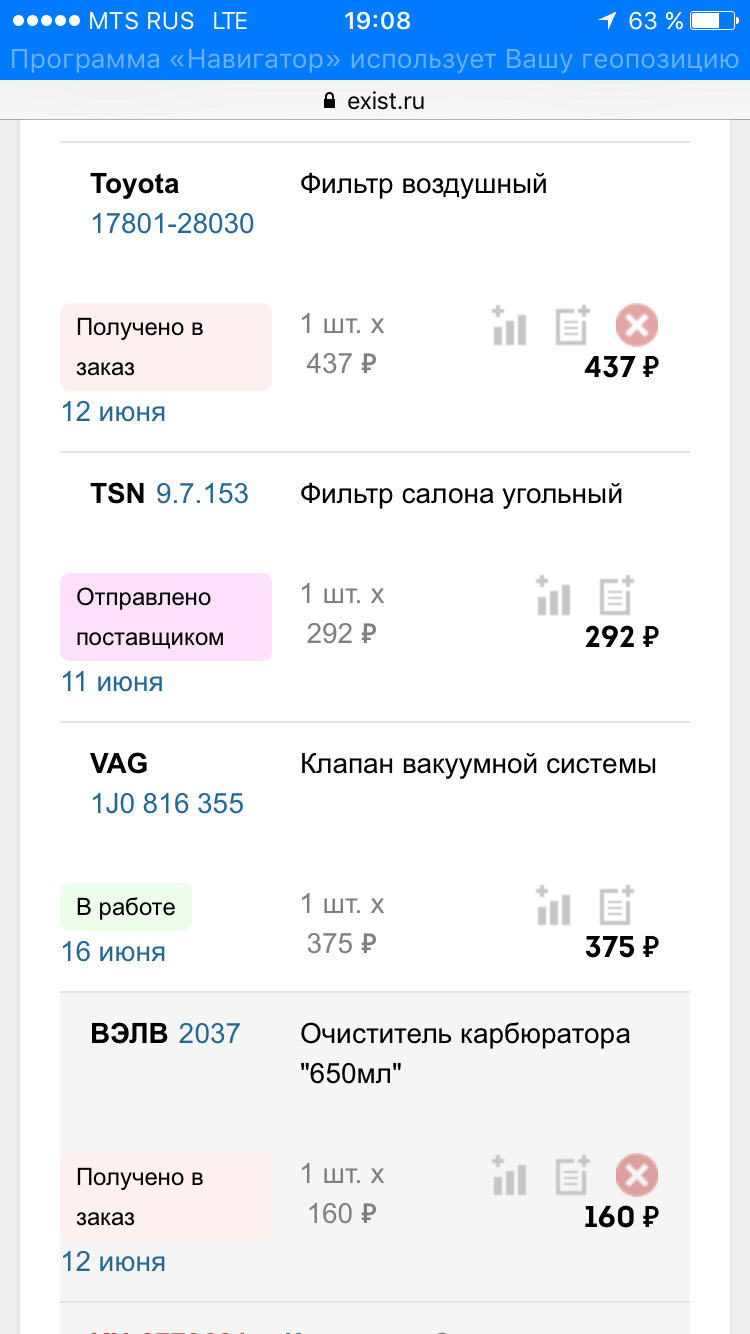Open VAG part number 1J0 816 355
This screenshot has width=750, height=1334.
[167, 803]
